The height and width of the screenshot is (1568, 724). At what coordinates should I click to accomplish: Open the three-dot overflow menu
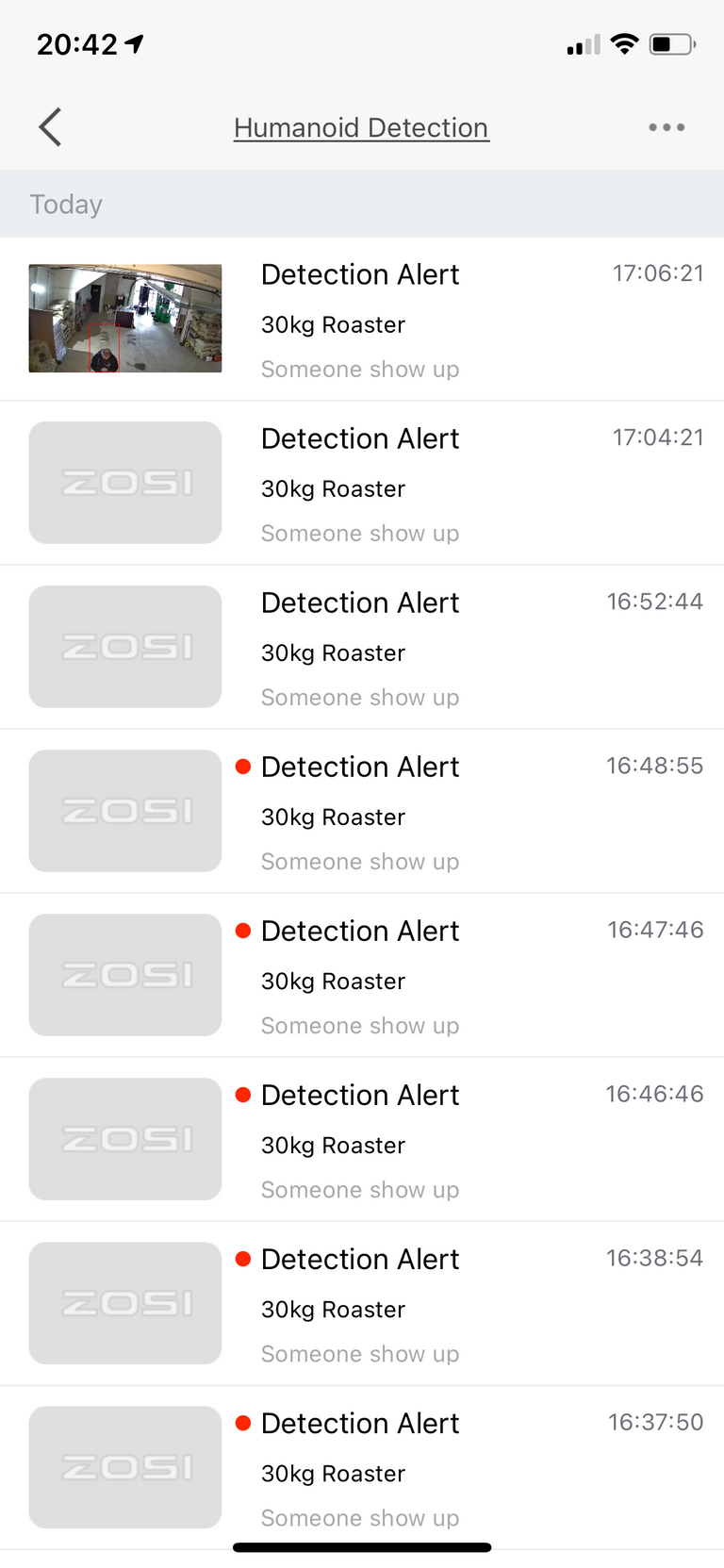coord(666,127)
